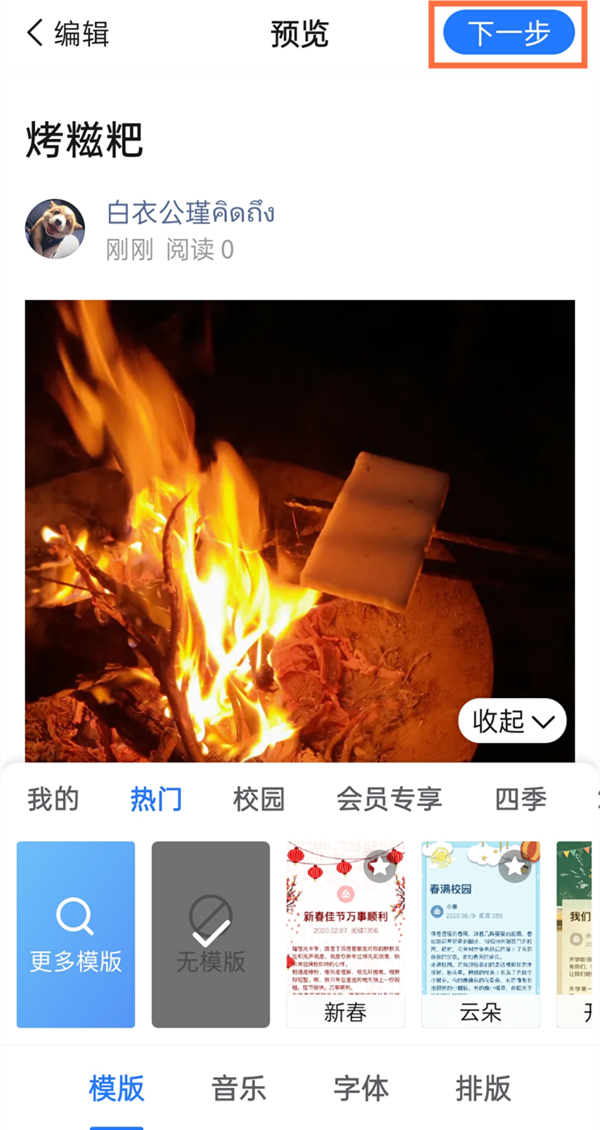Collapse the panel with 收起
The width and height of the screenshot is (600, 1130).
(x=512, y=721)
